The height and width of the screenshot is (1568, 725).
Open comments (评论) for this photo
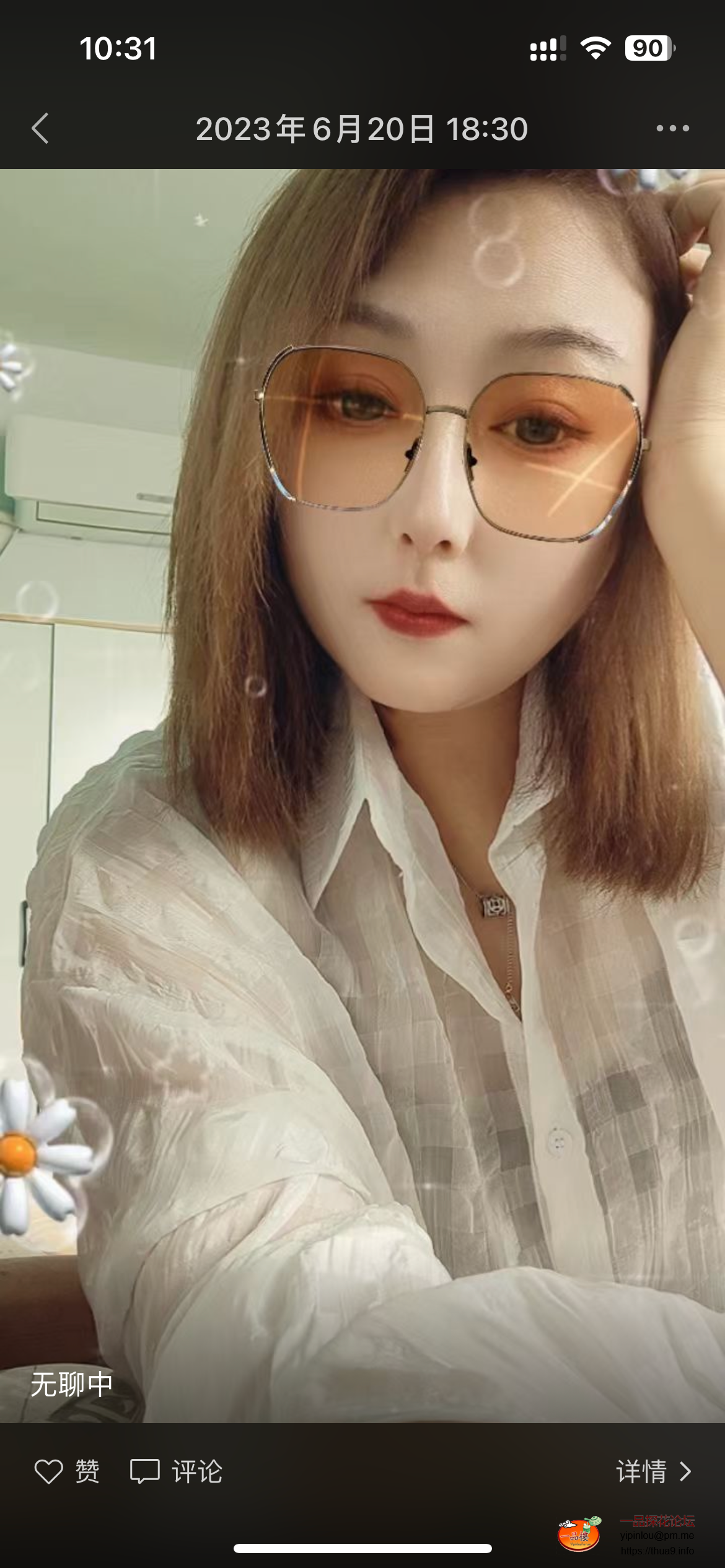point(176,1471)
